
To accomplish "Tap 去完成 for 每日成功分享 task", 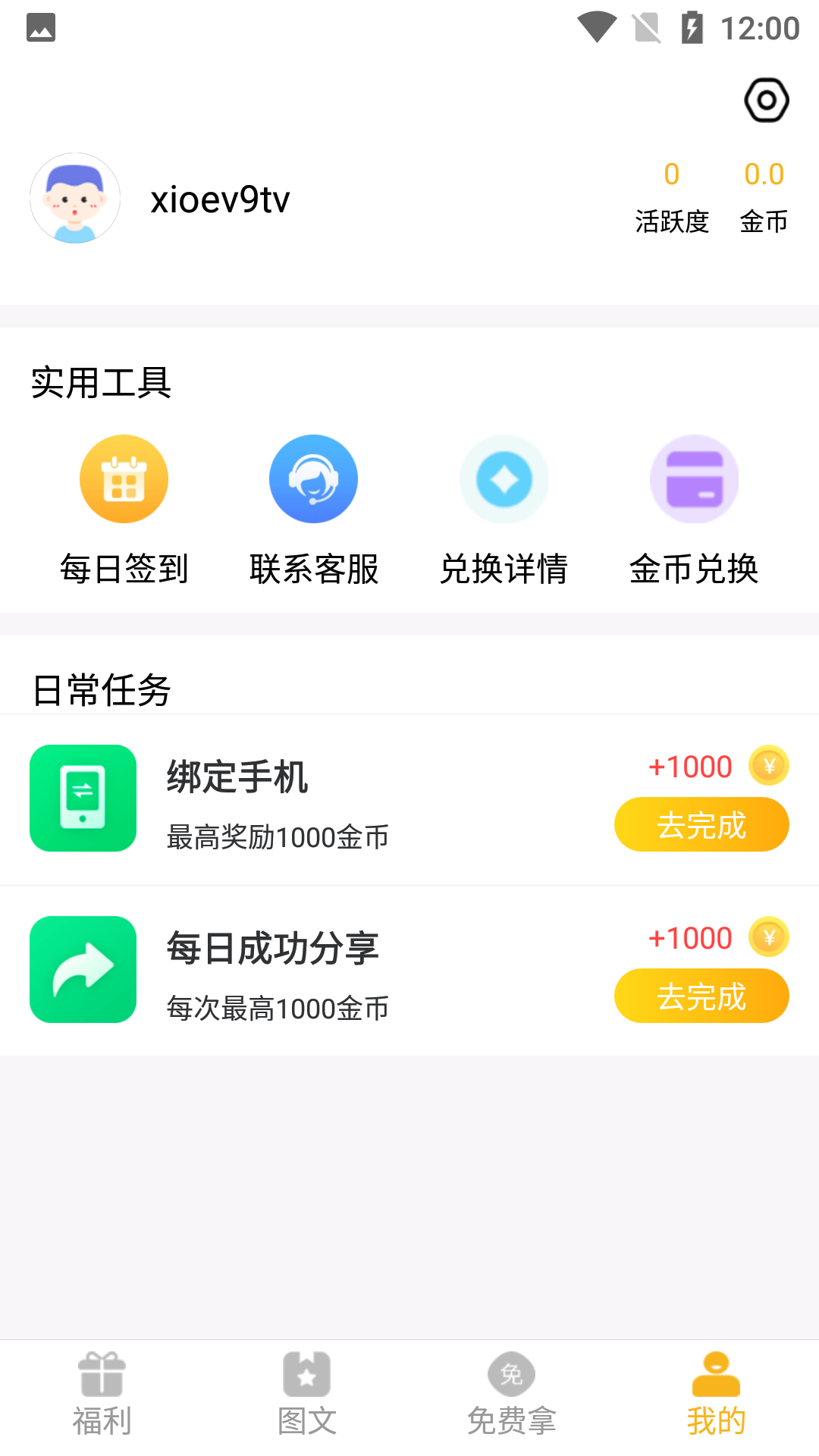I will [701, 996].
